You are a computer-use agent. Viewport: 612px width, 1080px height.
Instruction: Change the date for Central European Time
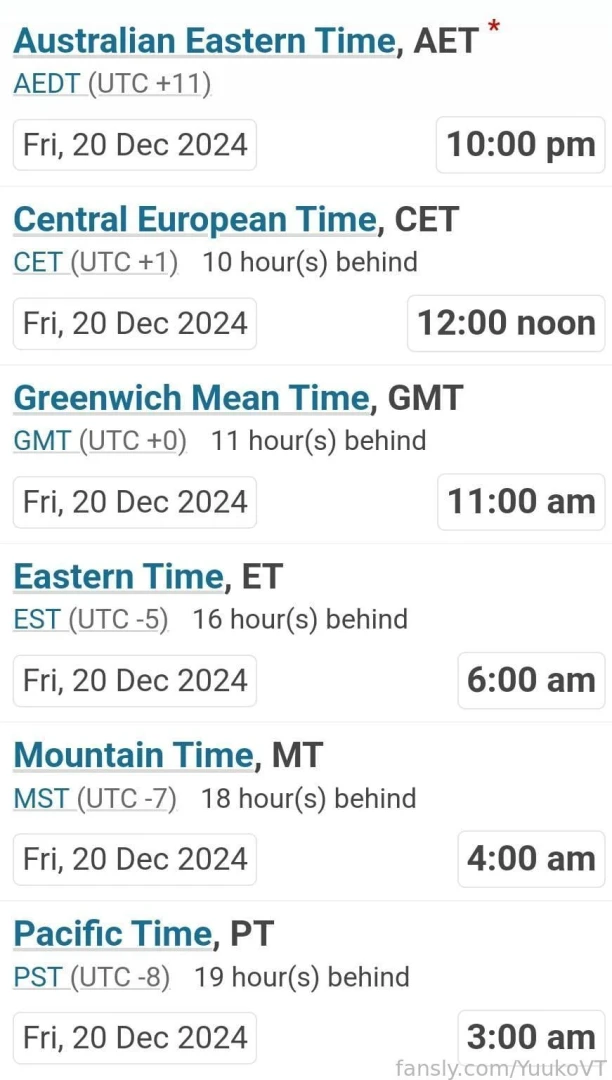click(x=135, y=323)
